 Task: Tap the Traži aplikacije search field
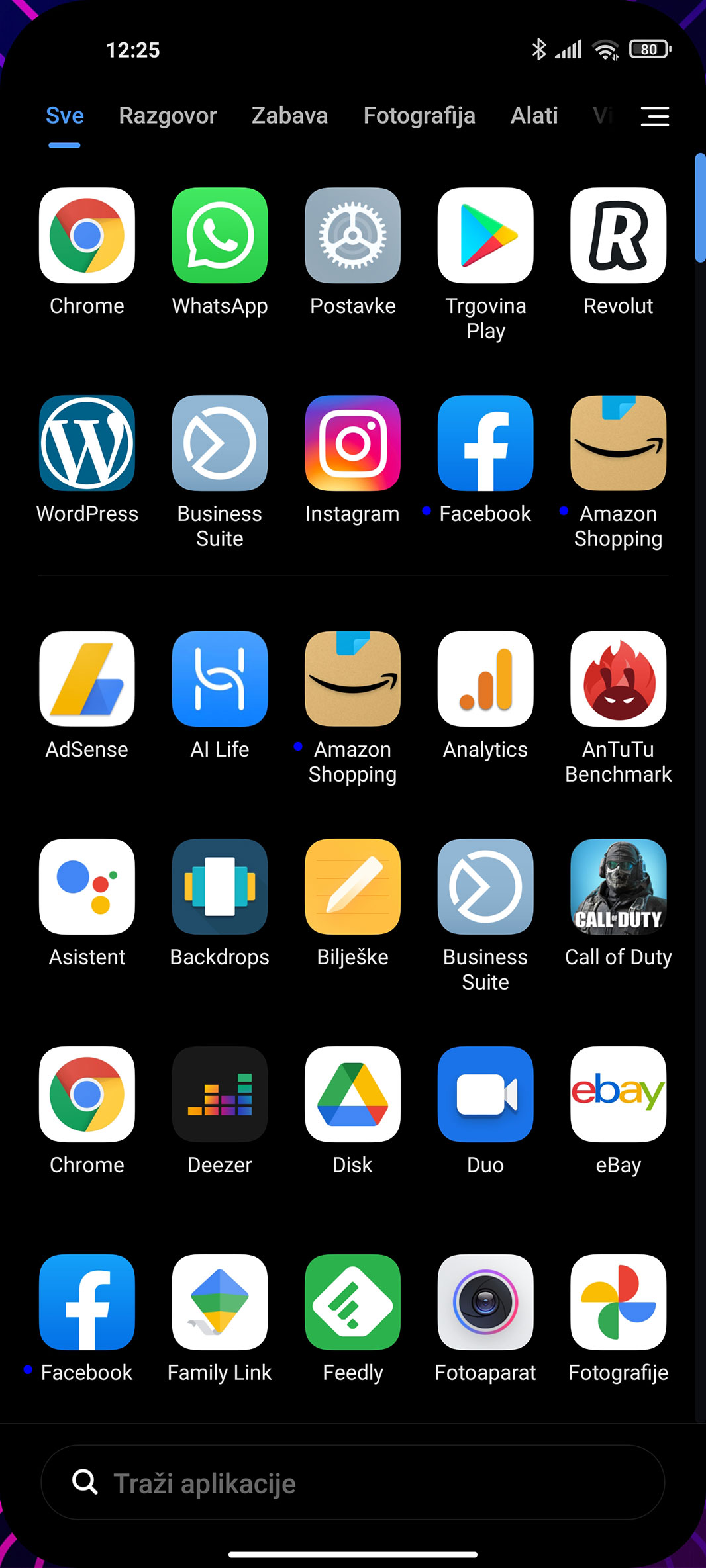click(x=352, y=1483)
